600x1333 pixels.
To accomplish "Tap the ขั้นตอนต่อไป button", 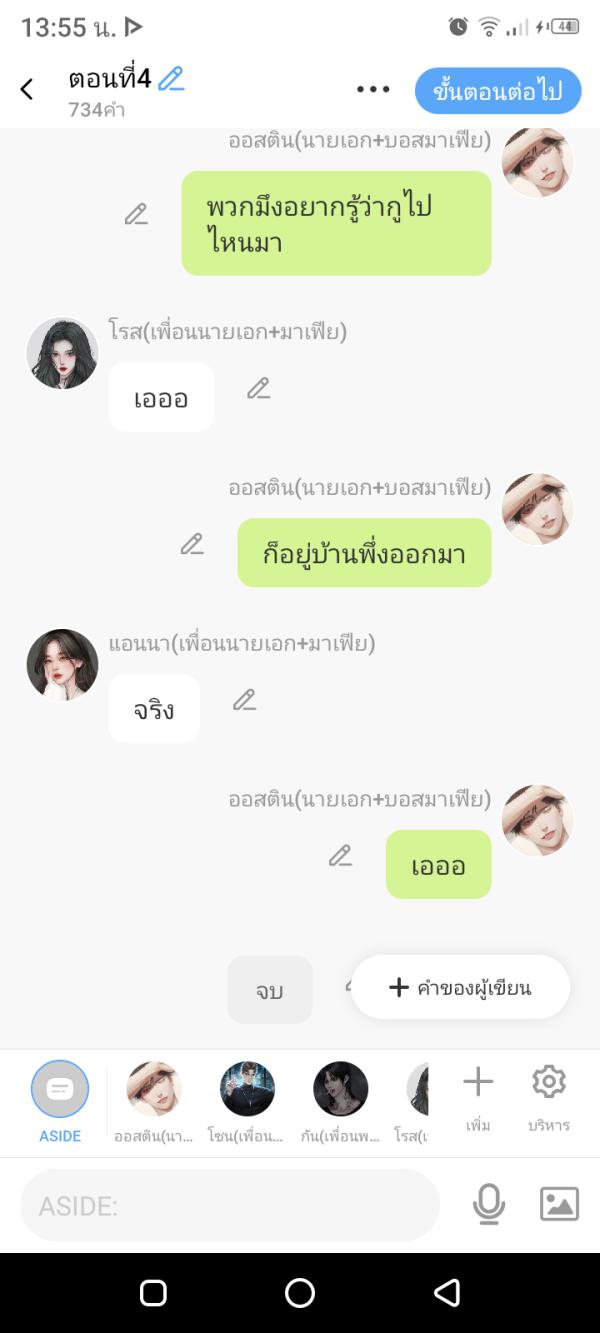I will pyautogui.click(x=498, y=92).
